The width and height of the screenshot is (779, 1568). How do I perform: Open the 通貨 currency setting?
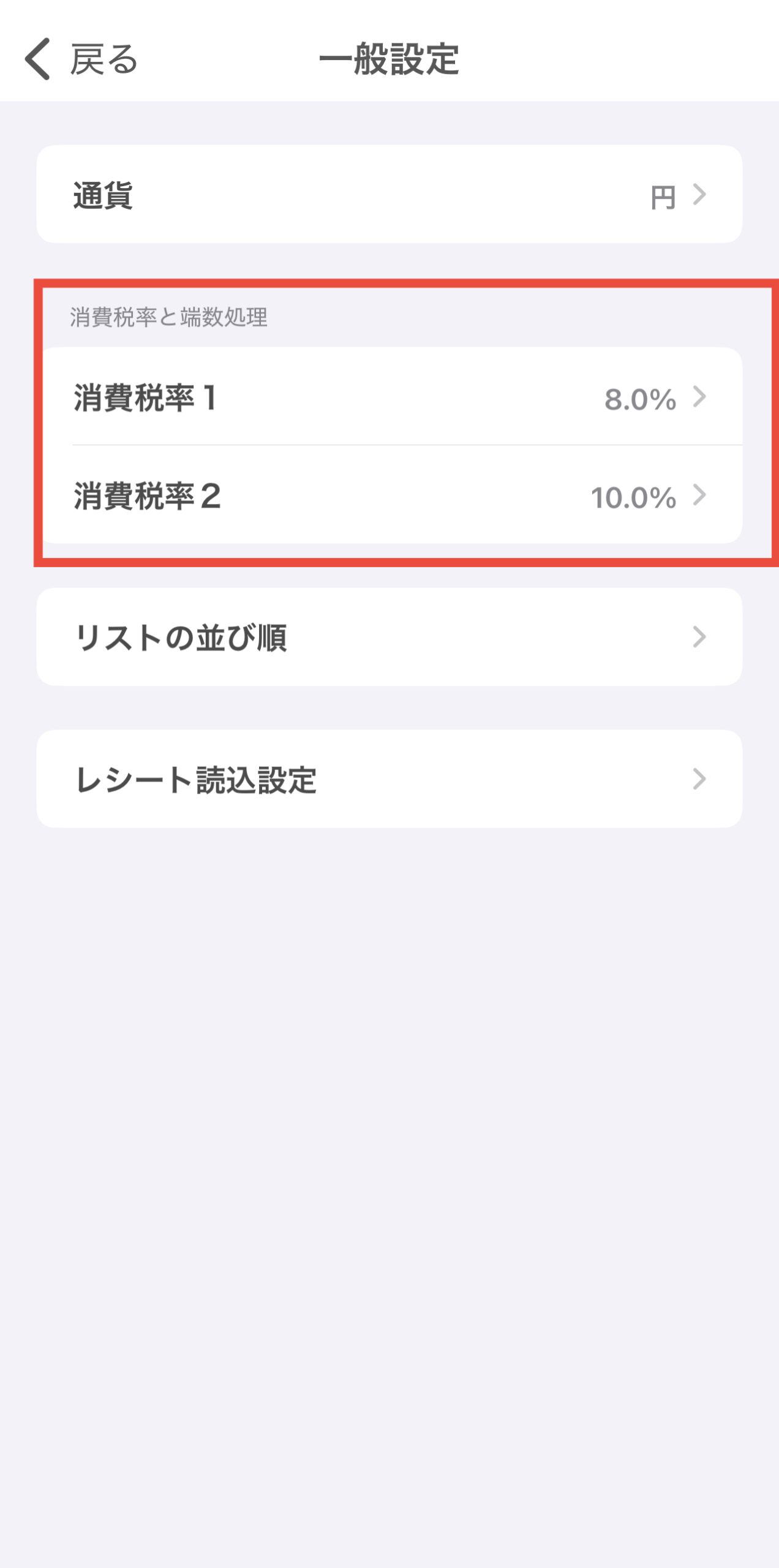[x=389, y=195]
